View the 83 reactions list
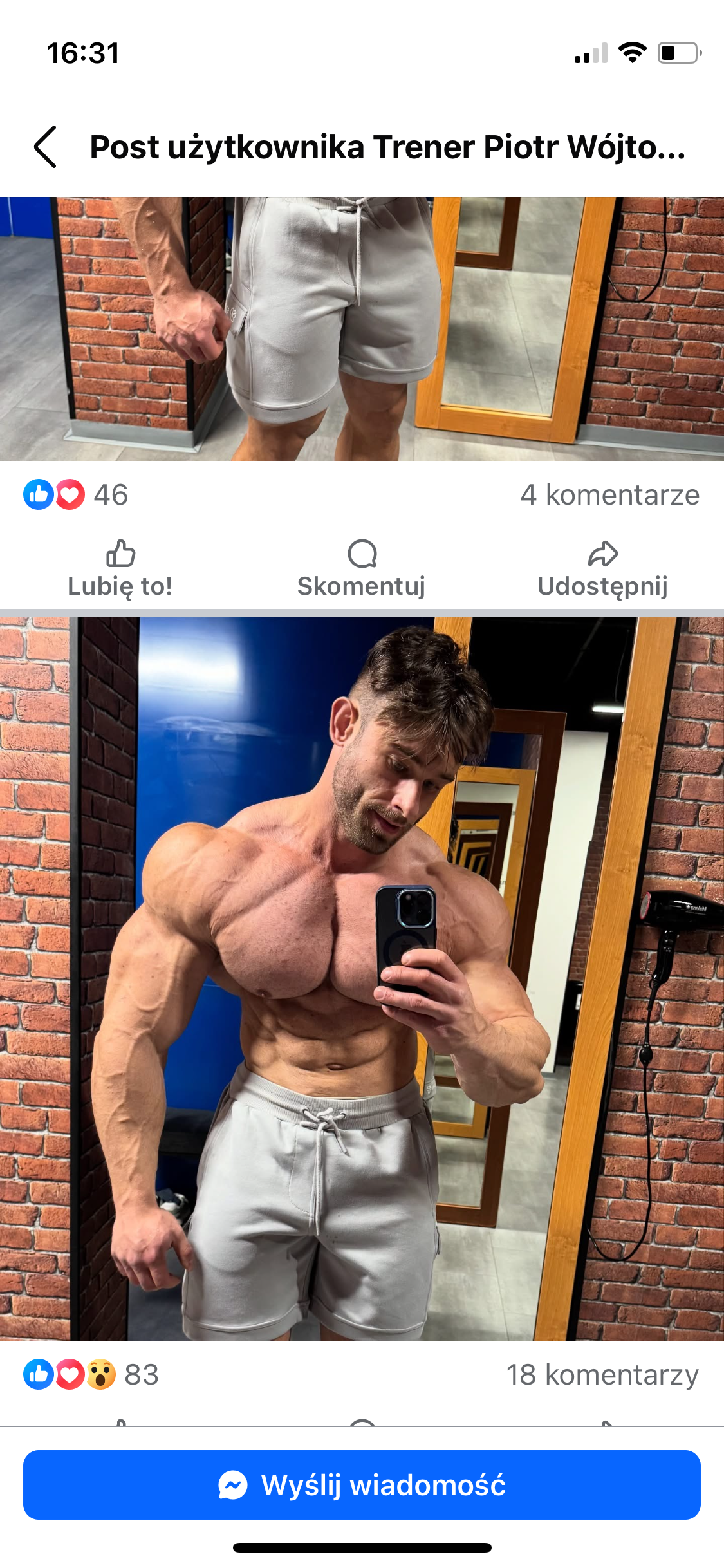The image size is (724, 1568). [x=91, y=1375]
